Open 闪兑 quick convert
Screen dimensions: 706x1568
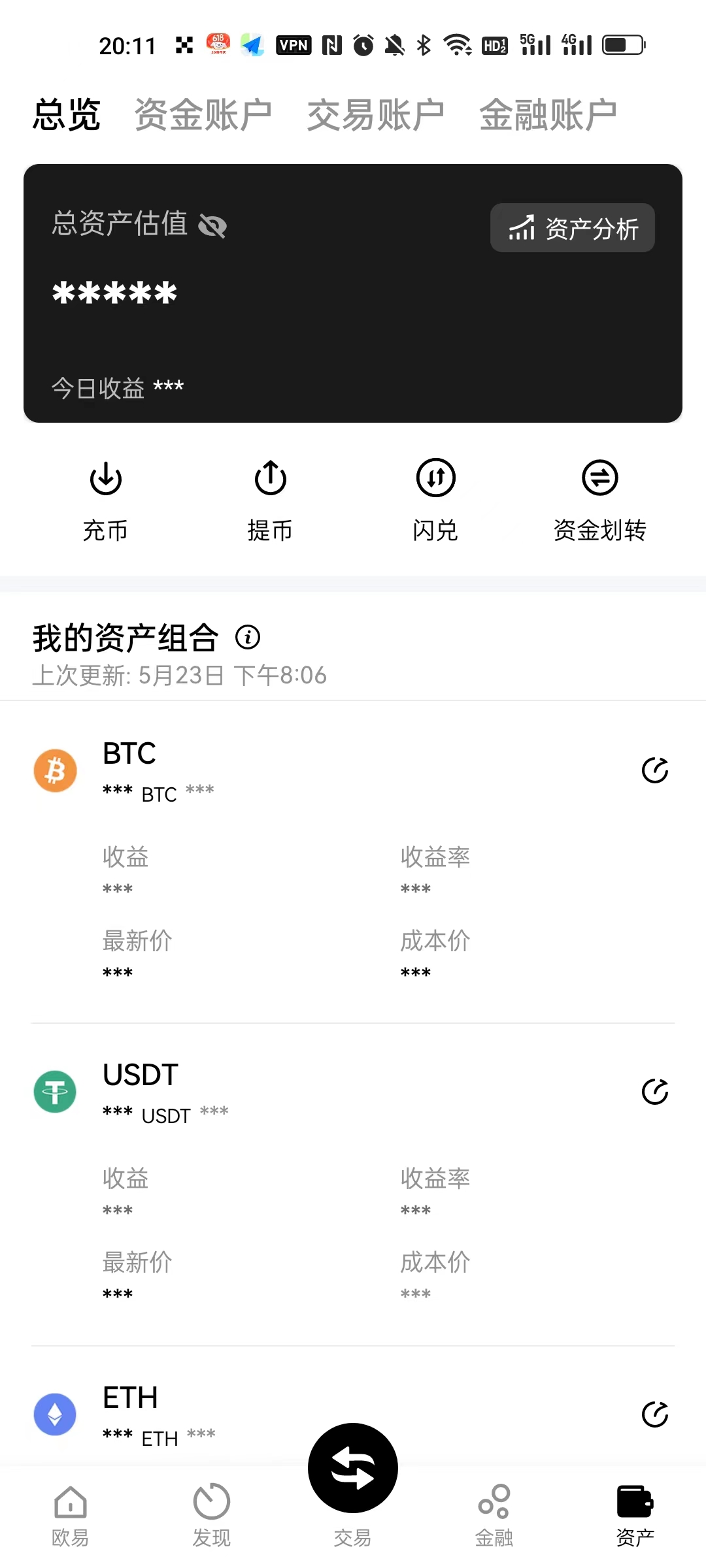pyautogui.click(x=435, y=501)
